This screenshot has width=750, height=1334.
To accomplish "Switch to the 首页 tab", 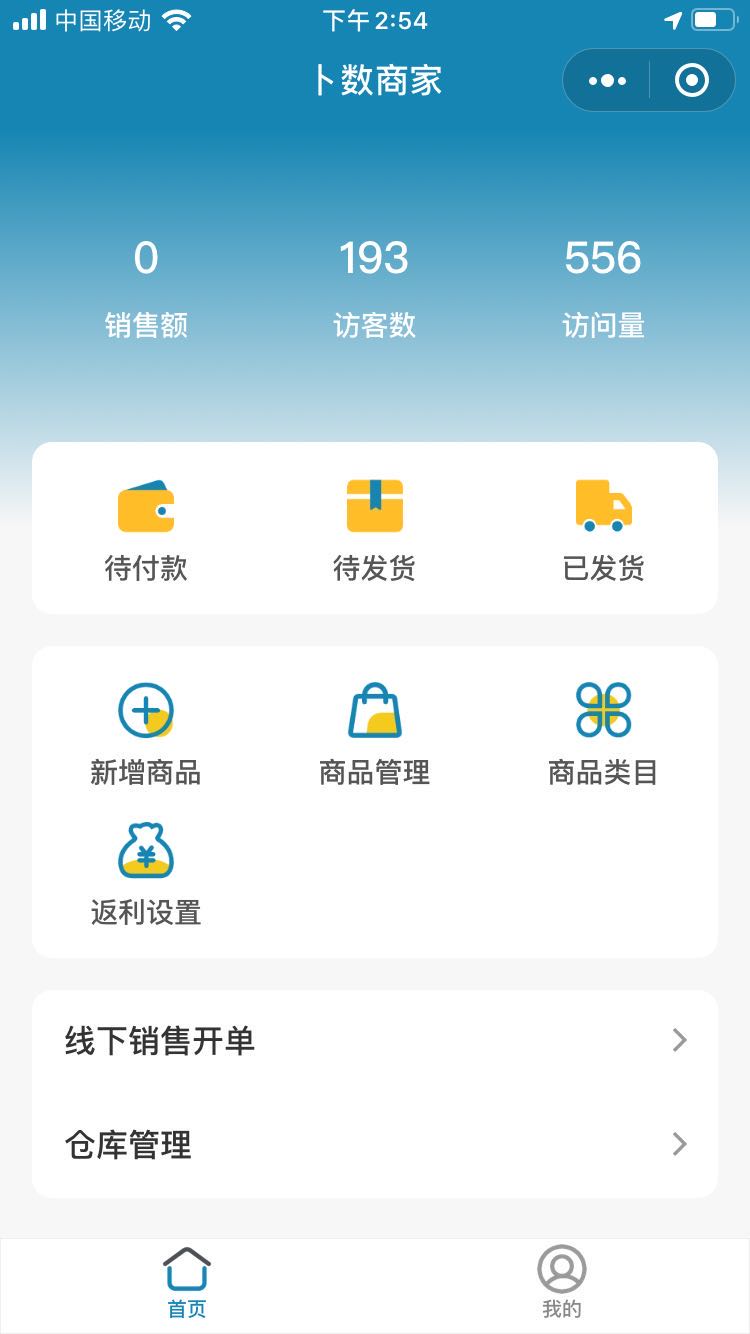I will point(187,1284).
